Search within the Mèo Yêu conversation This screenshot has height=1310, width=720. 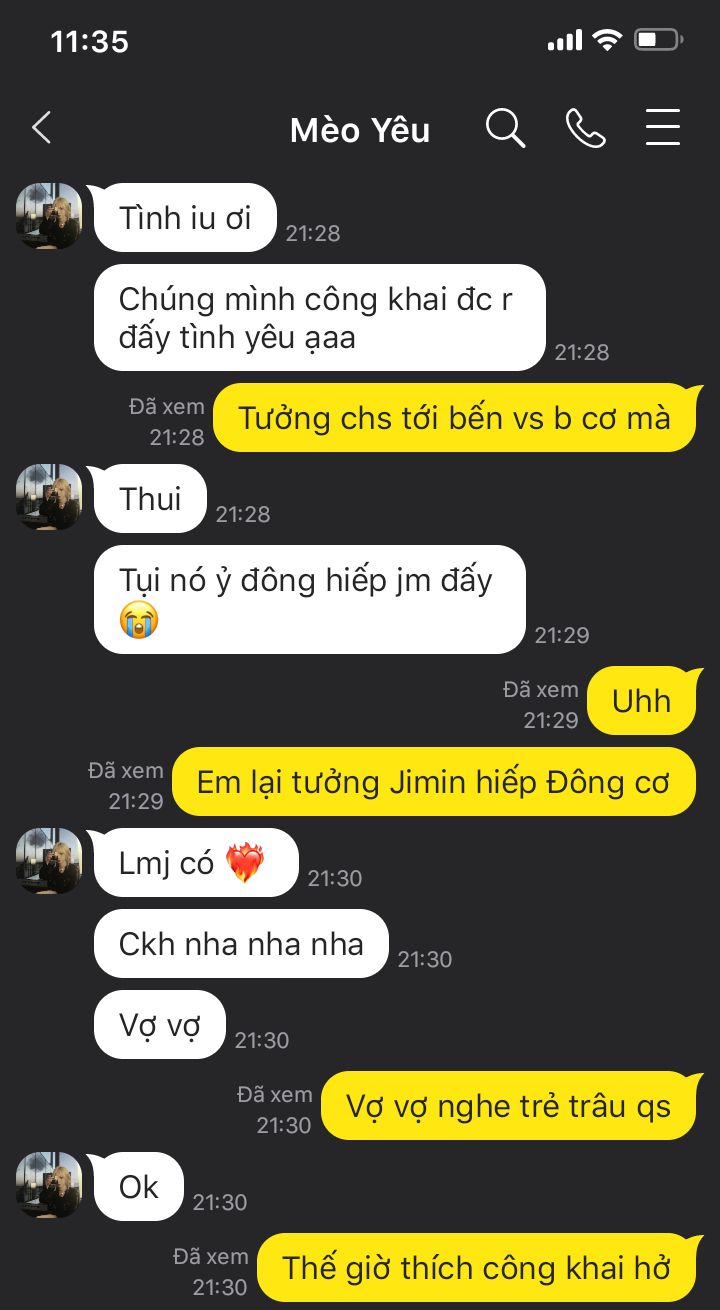[x=505, y=128]
